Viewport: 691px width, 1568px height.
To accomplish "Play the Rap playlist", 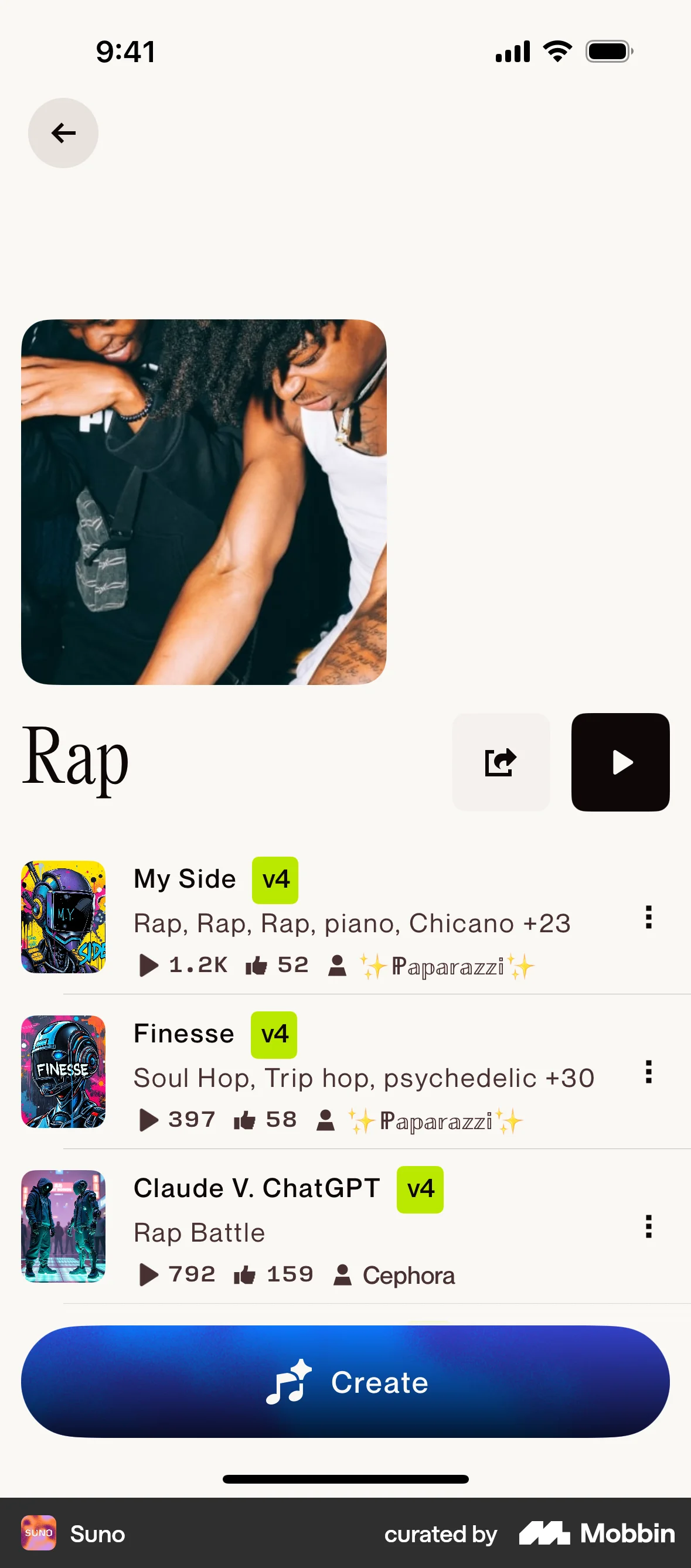I will 619,762.
